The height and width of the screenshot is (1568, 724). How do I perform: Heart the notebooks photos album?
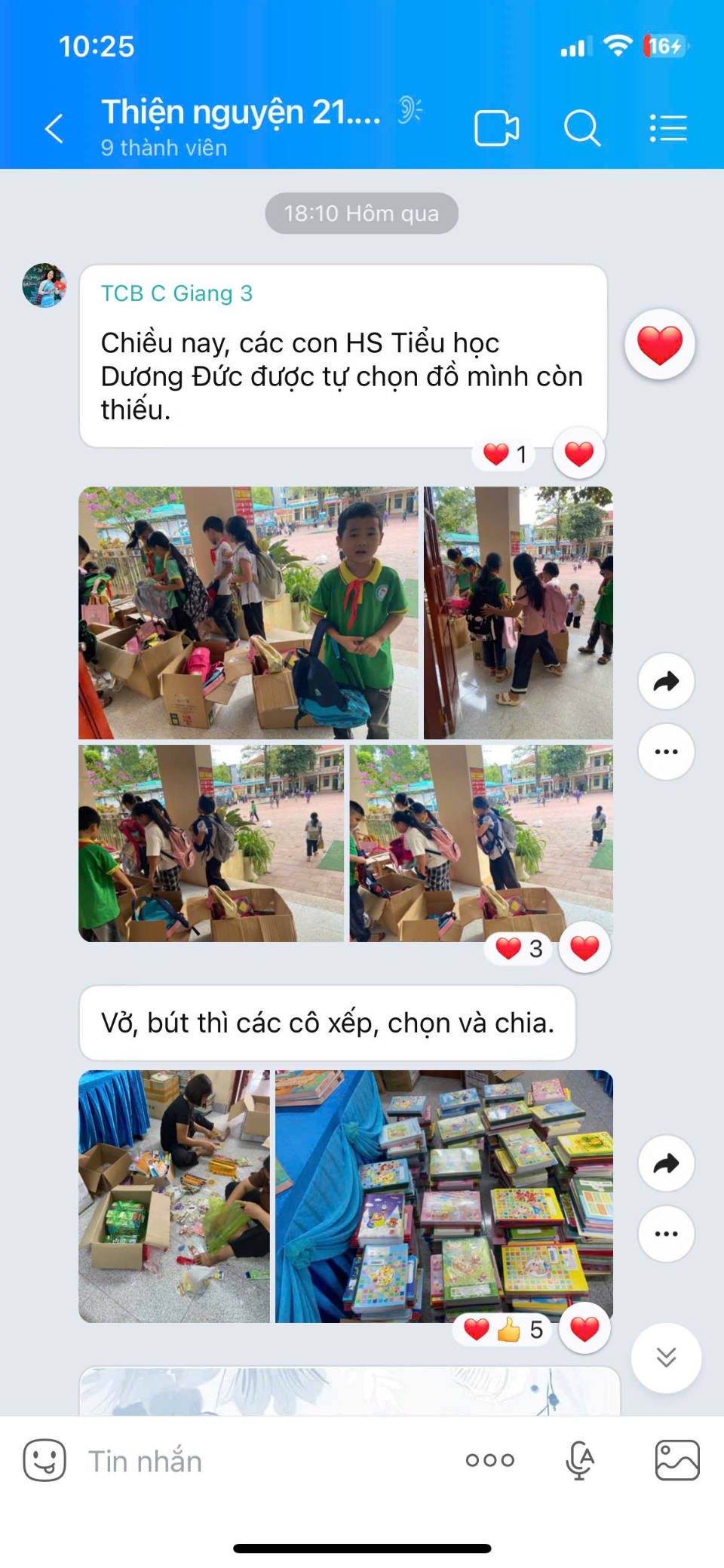pos(584,1329)
